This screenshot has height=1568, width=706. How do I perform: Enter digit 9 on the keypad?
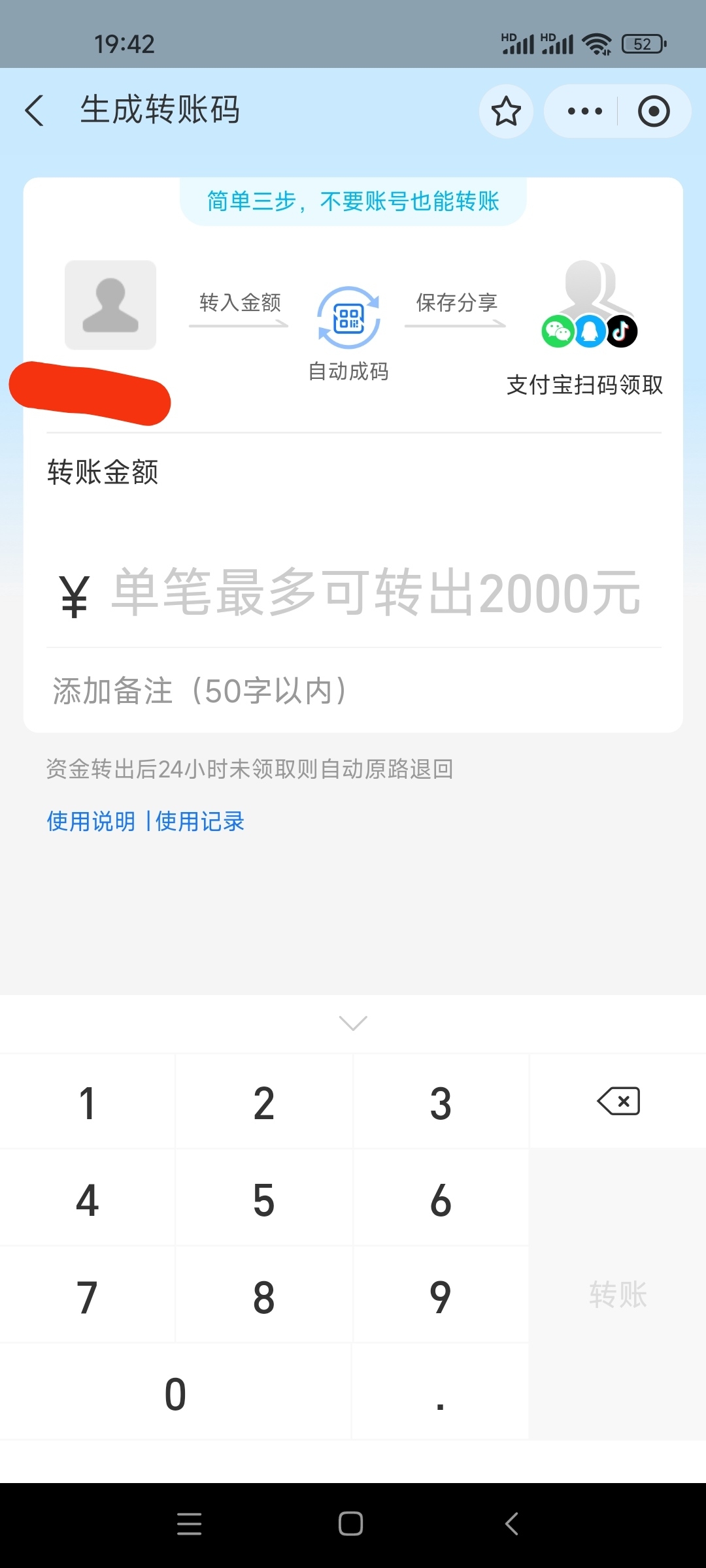pyautogui.click(x=441, y=1297)
